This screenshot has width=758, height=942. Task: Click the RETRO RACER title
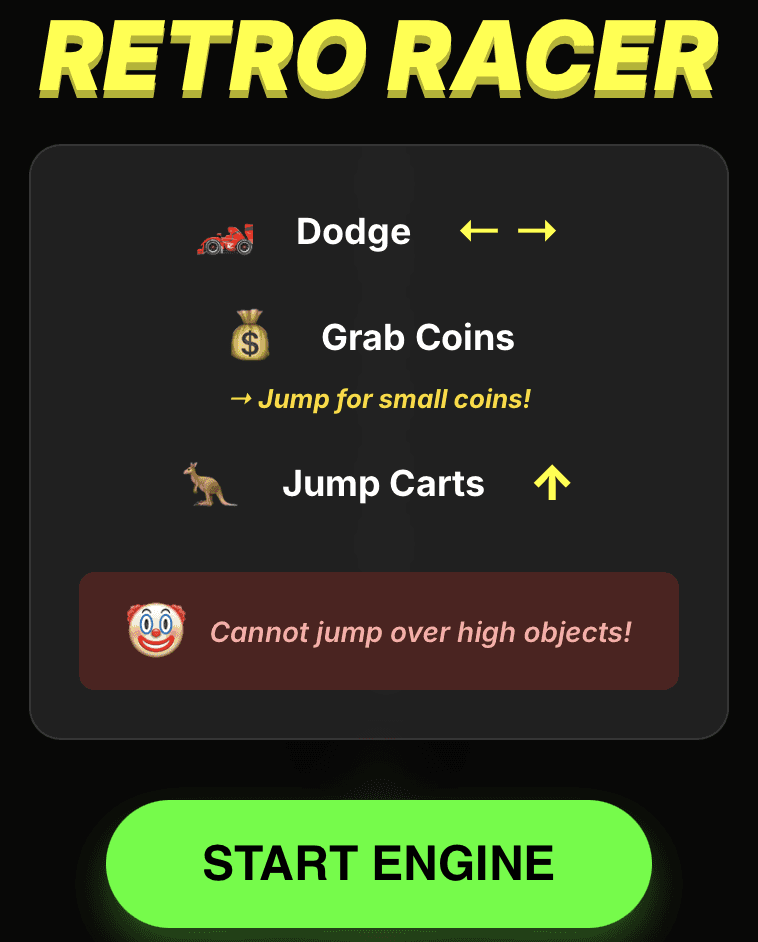tap(379, 57)
